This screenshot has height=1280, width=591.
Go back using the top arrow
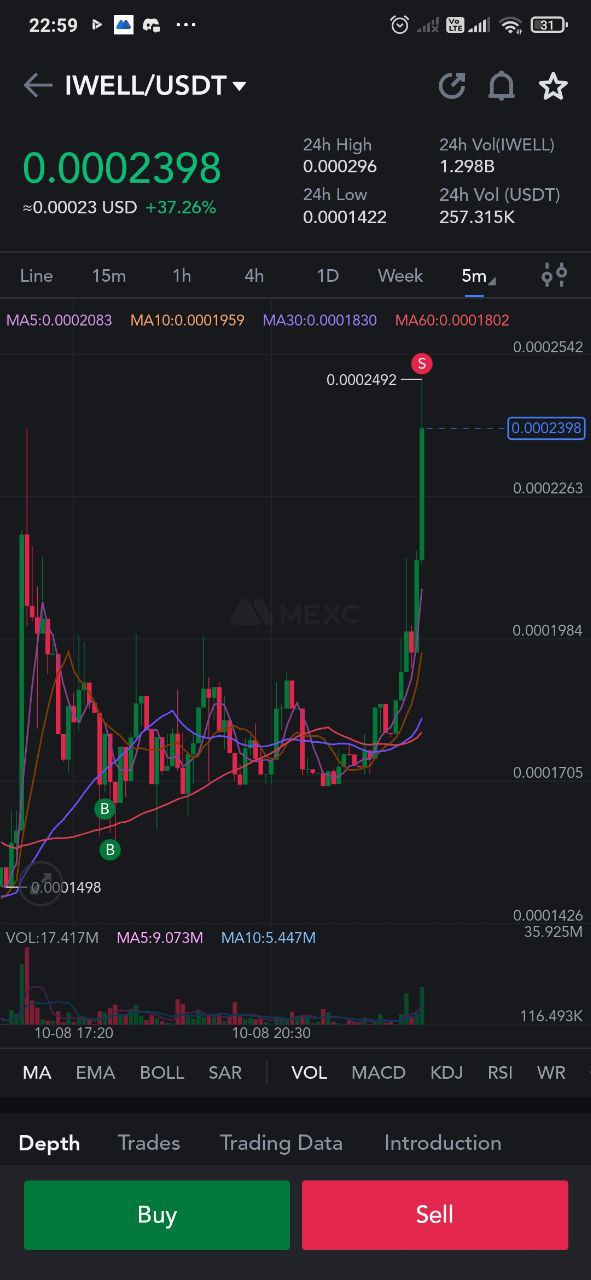point(38,85)
